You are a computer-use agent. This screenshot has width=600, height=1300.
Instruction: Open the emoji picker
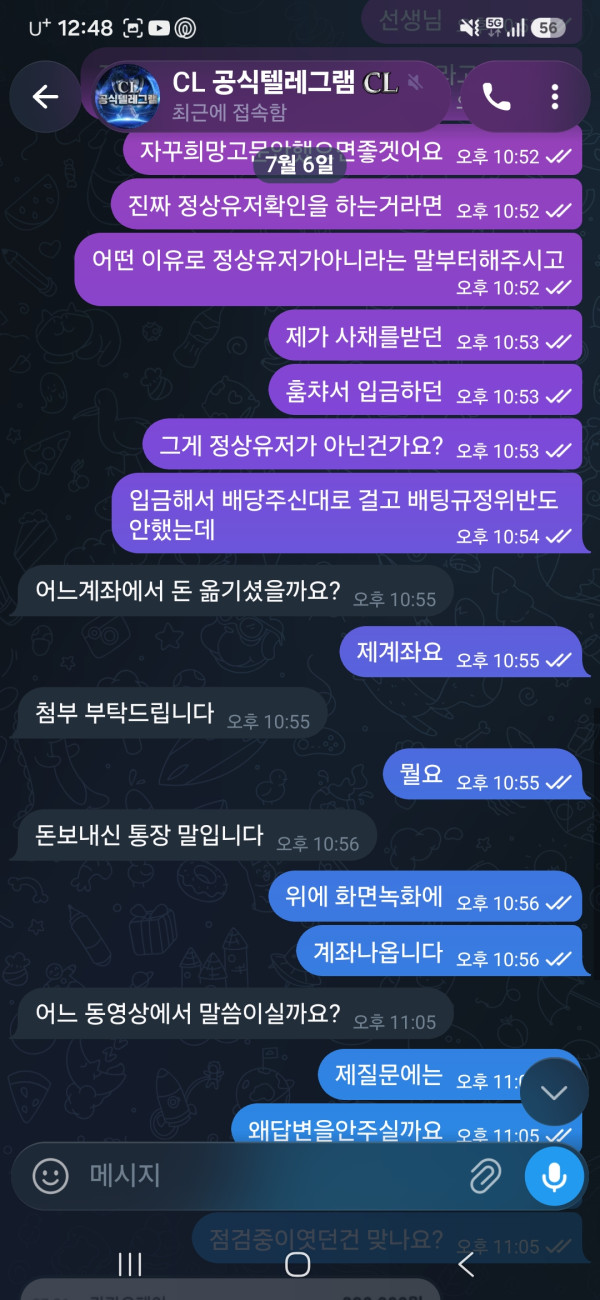[50, 1175]
